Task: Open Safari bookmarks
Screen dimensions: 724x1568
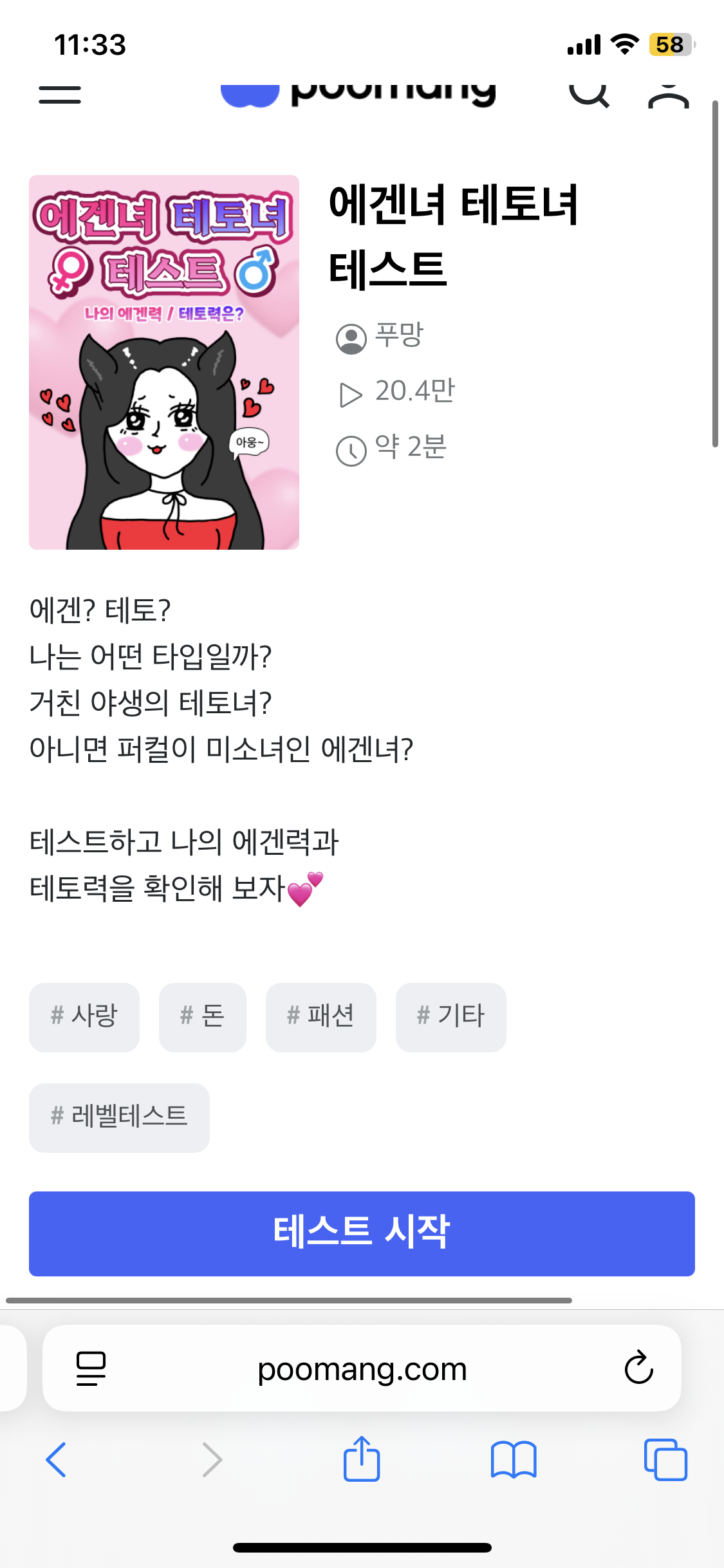Action: click(513, 1459)
